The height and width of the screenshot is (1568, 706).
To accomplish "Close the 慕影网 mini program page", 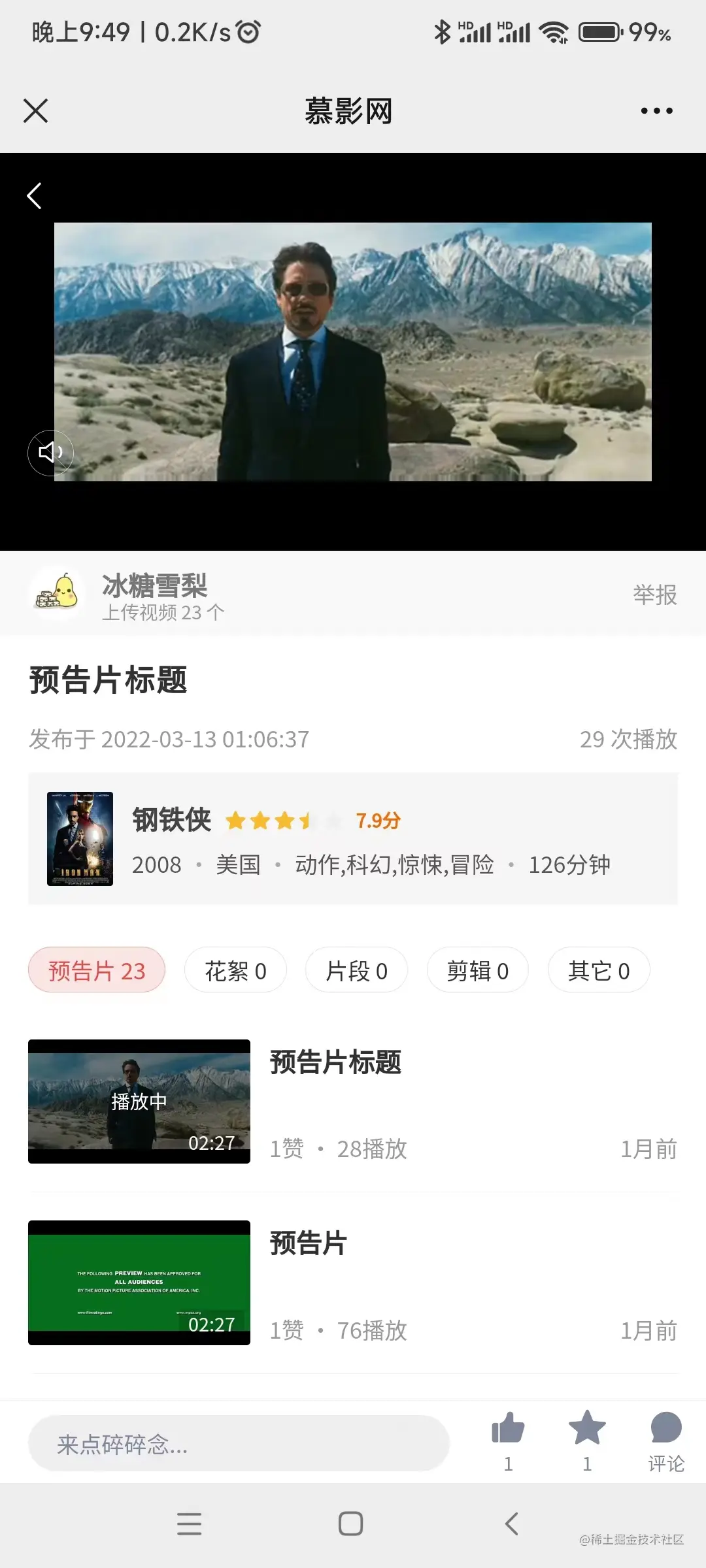I will pyautogui.click(x=36, y=111).
